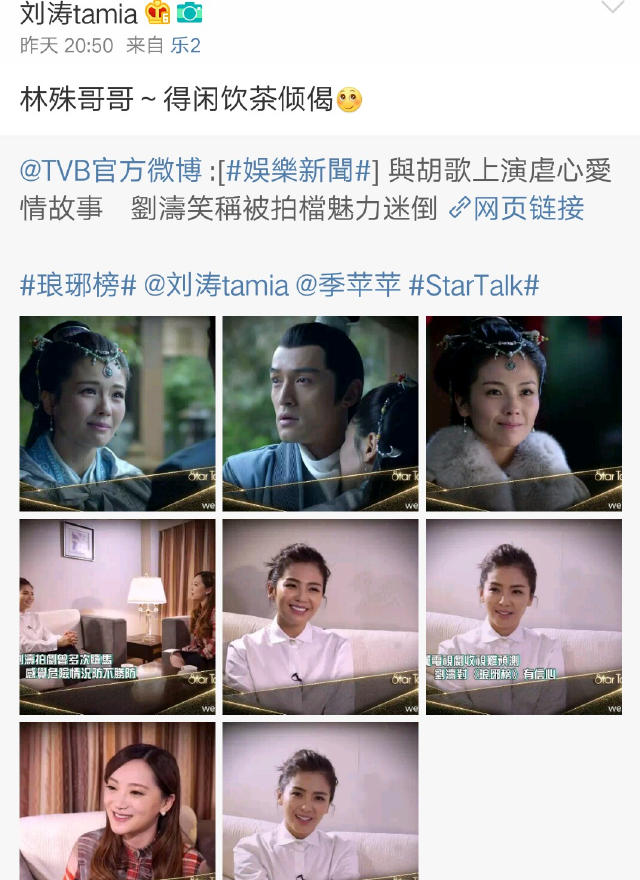View sixth photo with 琅琊榜 caption
This screenshot has width=640, height=880.
click(523, 616)
